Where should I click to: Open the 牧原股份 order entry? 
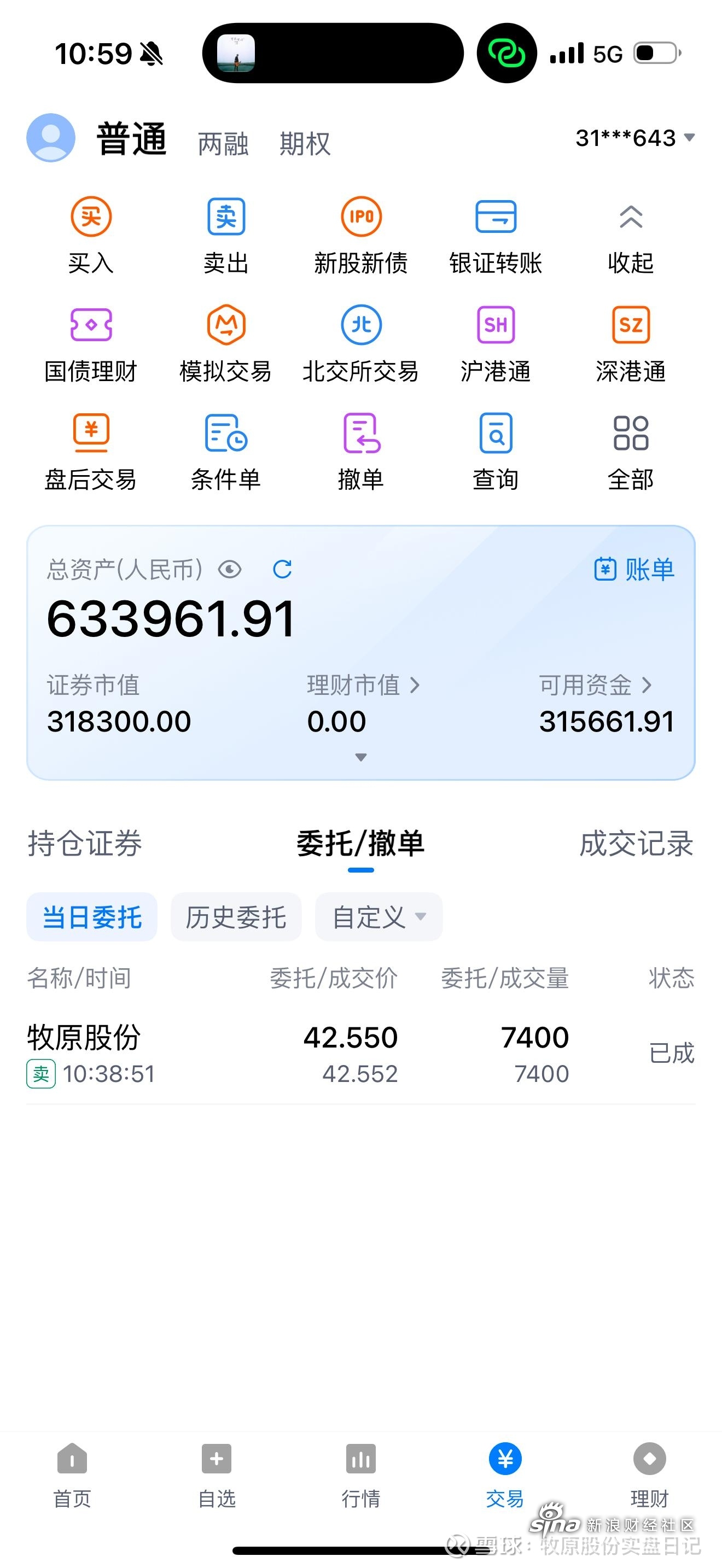pos(360,1054)
